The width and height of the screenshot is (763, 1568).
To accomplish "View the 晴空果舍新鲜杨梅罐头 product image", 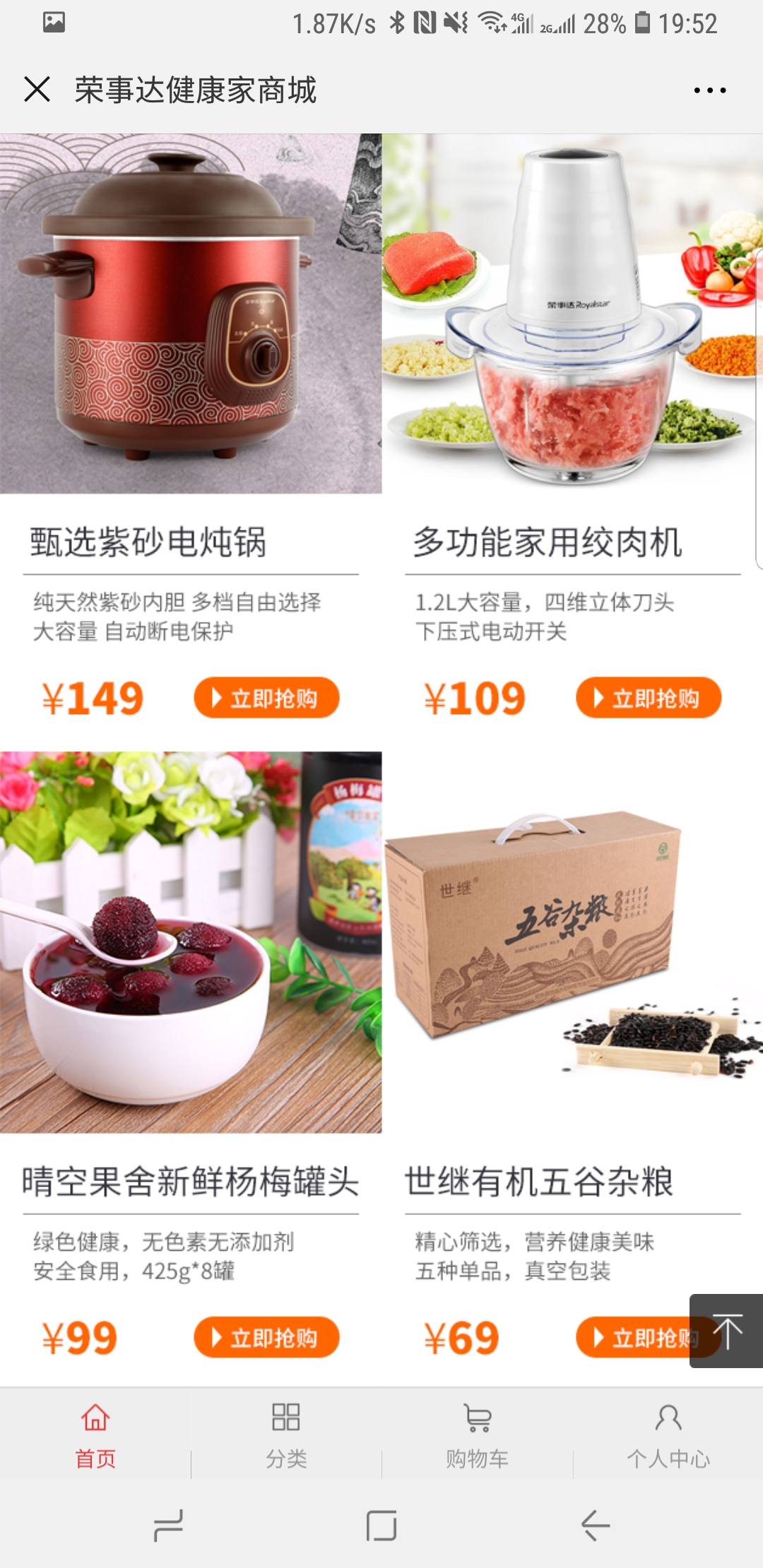I will (191, 942).
